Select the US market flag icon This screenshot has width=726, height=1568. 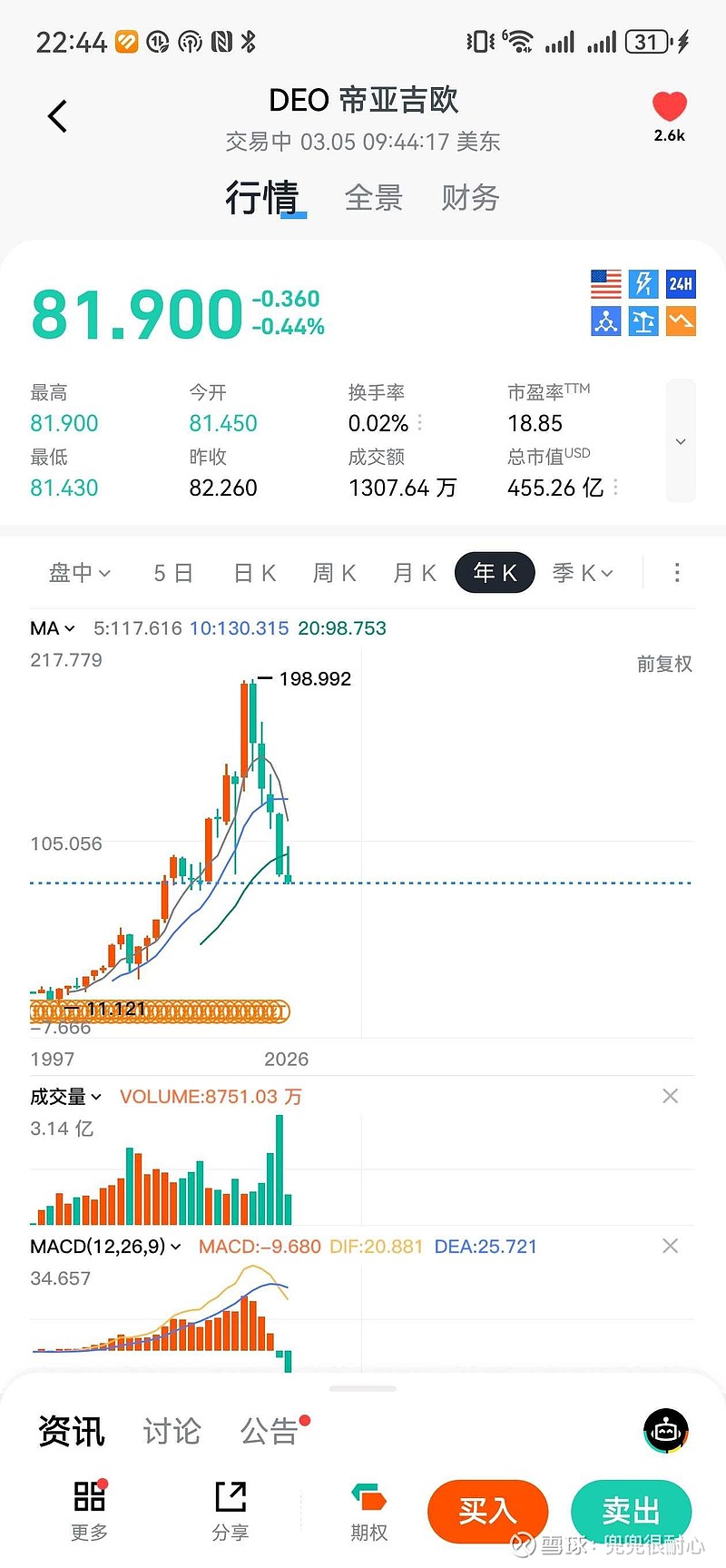click(x=605, y=284)
